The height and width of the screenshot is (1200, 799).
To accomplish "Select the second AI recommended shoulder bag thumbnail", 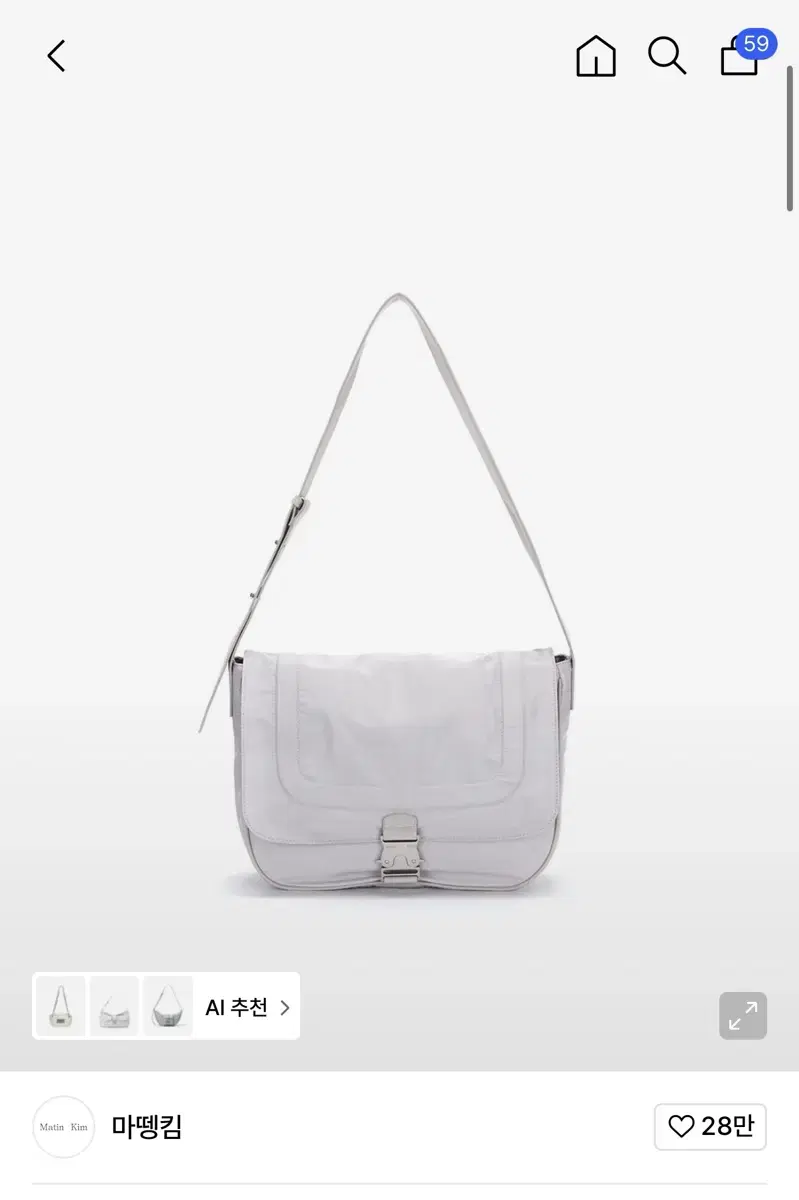I will pos(114,1008).
